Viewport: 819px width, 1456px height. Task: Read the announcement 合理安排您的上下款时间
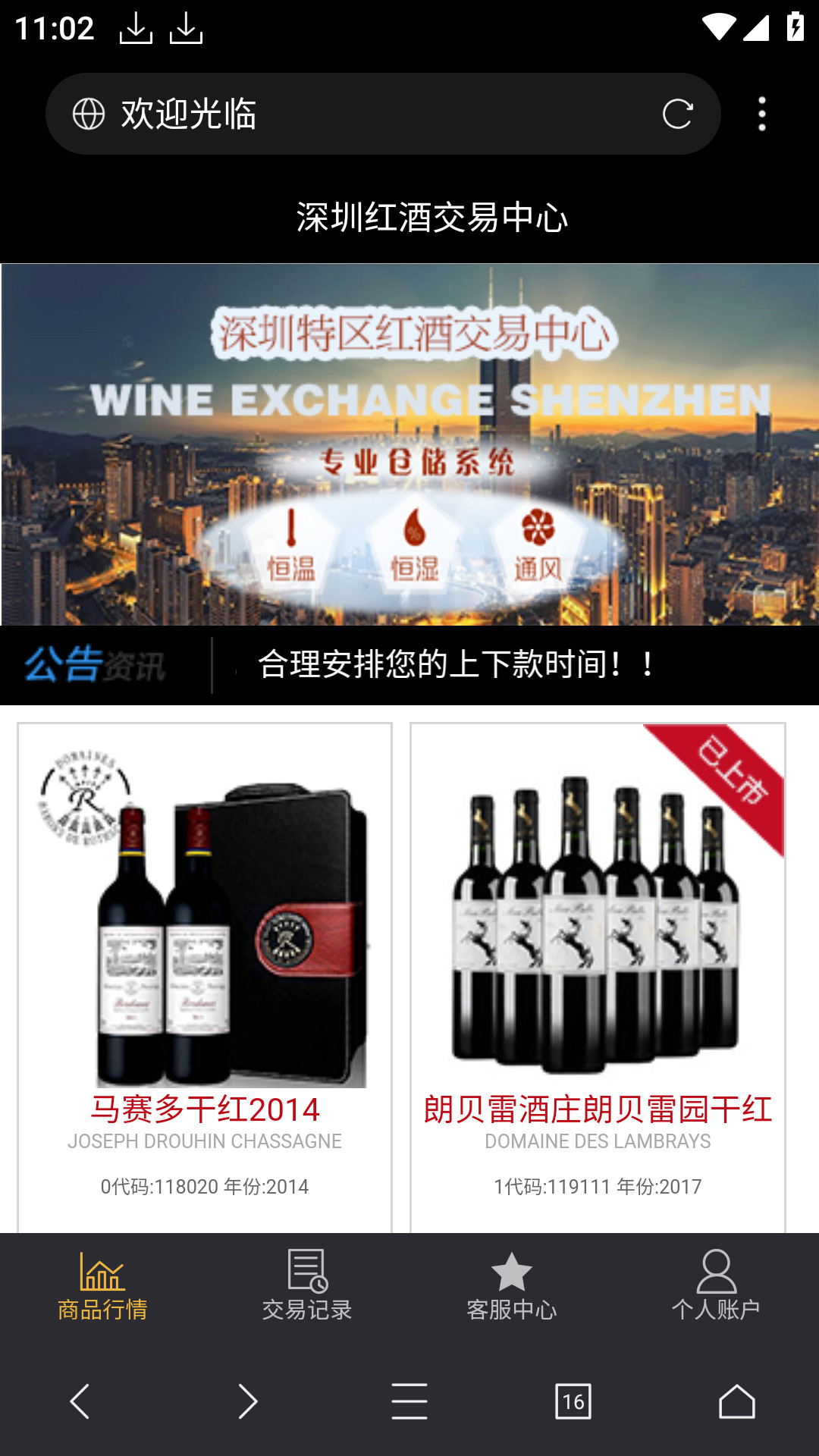click(455, 665)
